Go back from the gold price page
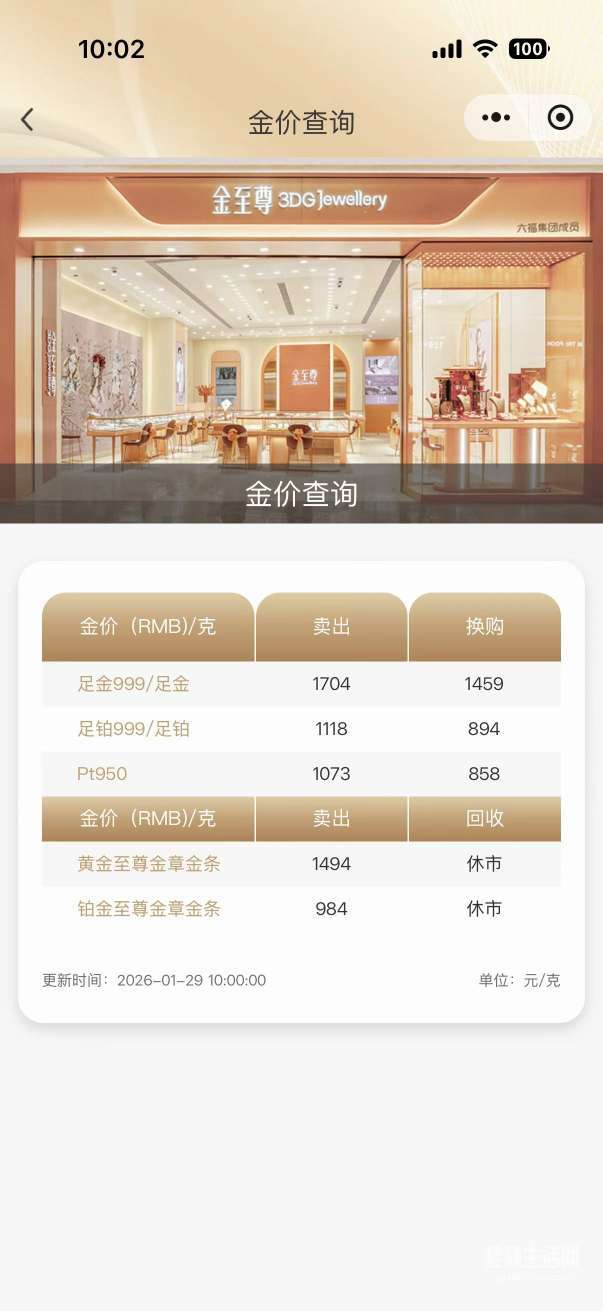Screen dimensions: 603x1311 [27, 120]
